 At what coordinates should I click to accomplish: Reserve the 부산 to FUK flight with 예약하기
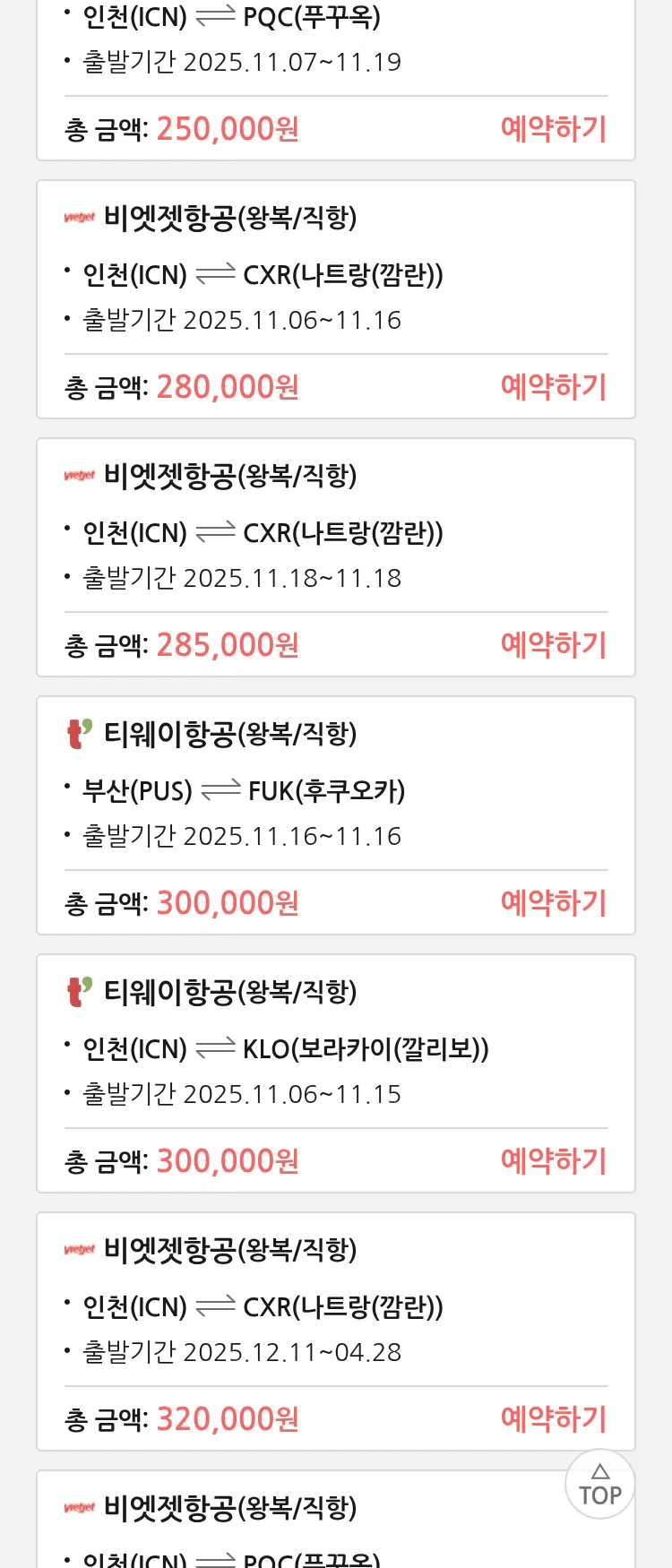coord(553,903)
